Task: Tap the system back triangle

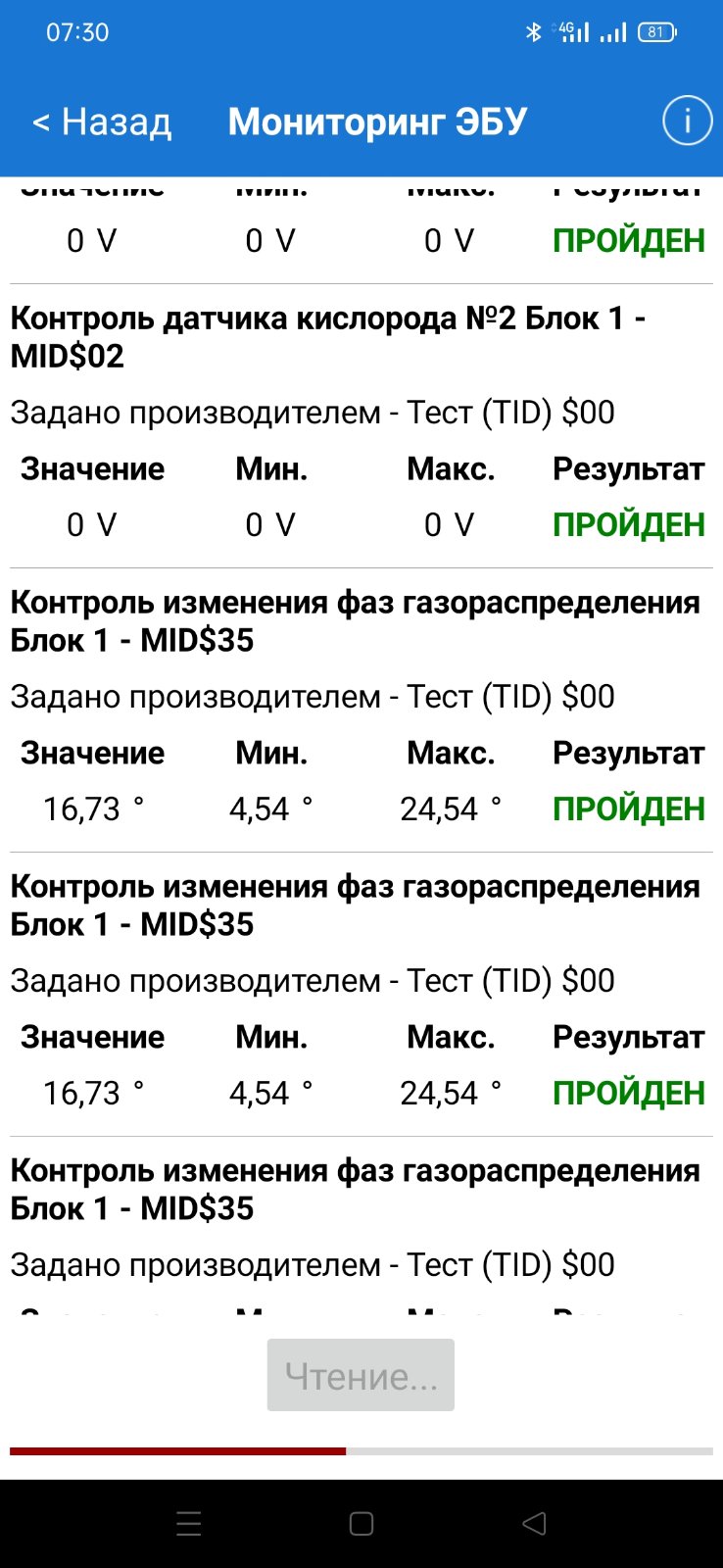Action: (x=534, y=1524)
